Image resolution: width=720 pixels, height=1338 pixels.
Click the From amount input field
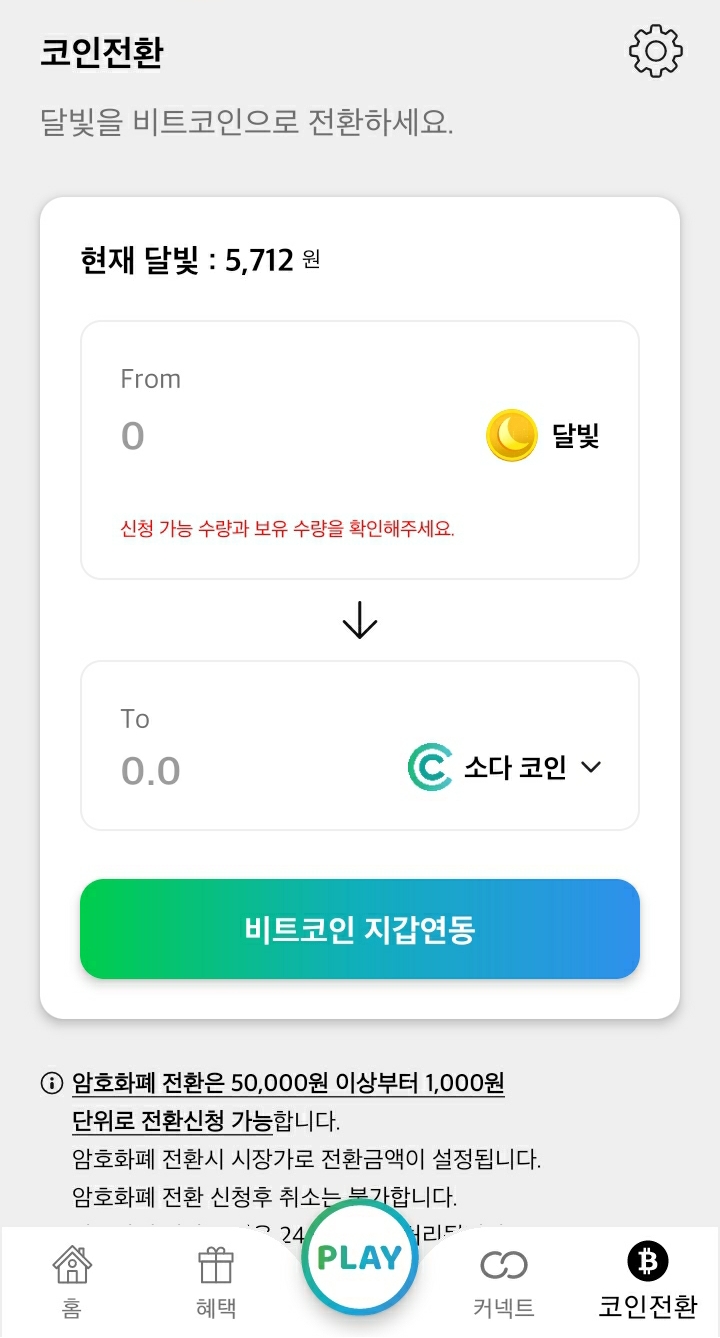pos(200,434)
